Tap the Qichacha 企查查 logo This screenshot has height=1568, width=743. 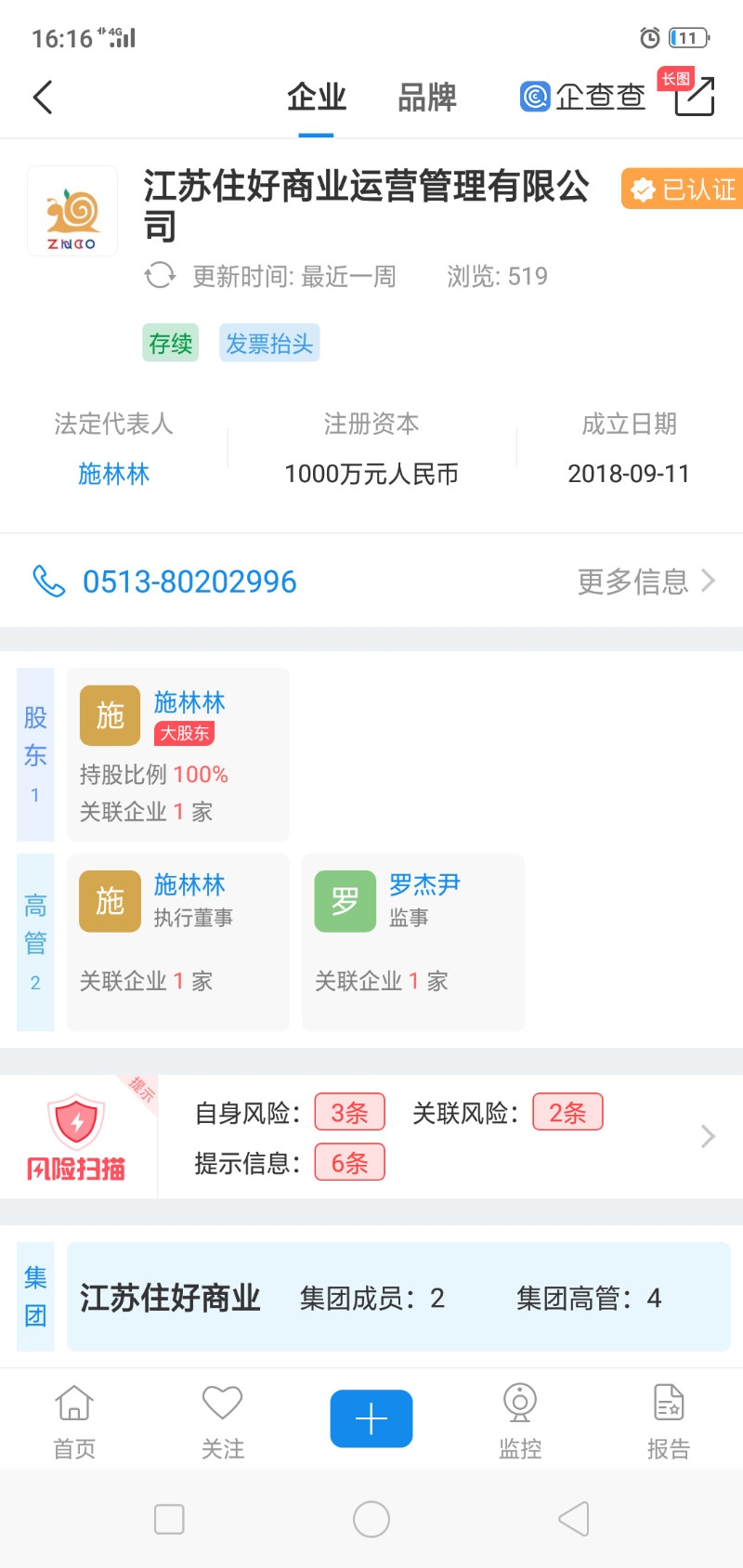coord(582,97)
